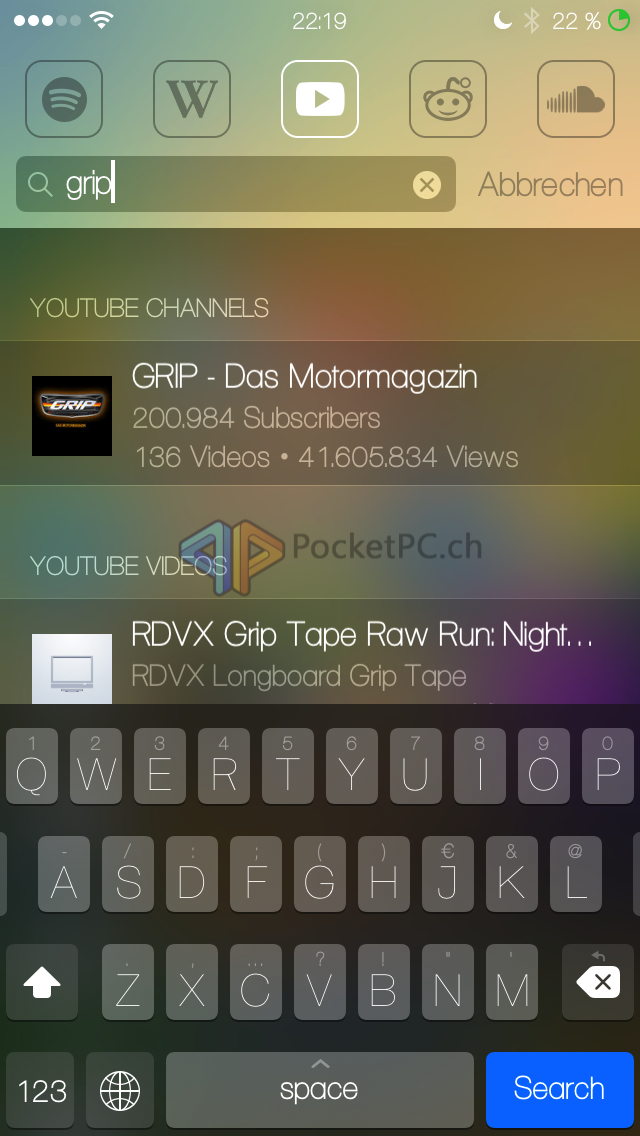Tap the globe language key
This screenshot has width=640, height=1136.
[120, 1090]
